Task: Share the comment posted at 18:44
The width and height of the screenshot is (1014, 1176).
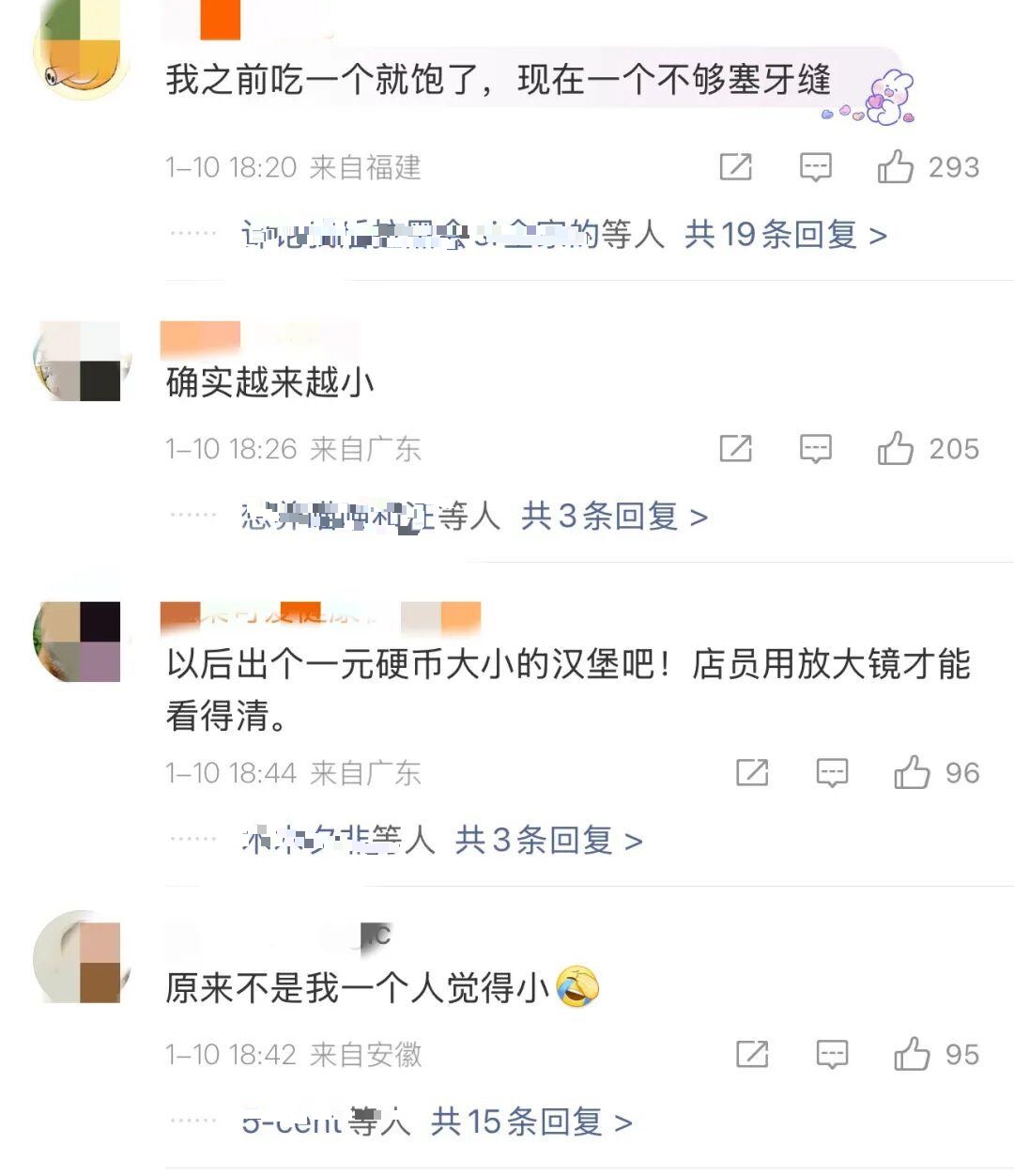Action: pos(752,773)
